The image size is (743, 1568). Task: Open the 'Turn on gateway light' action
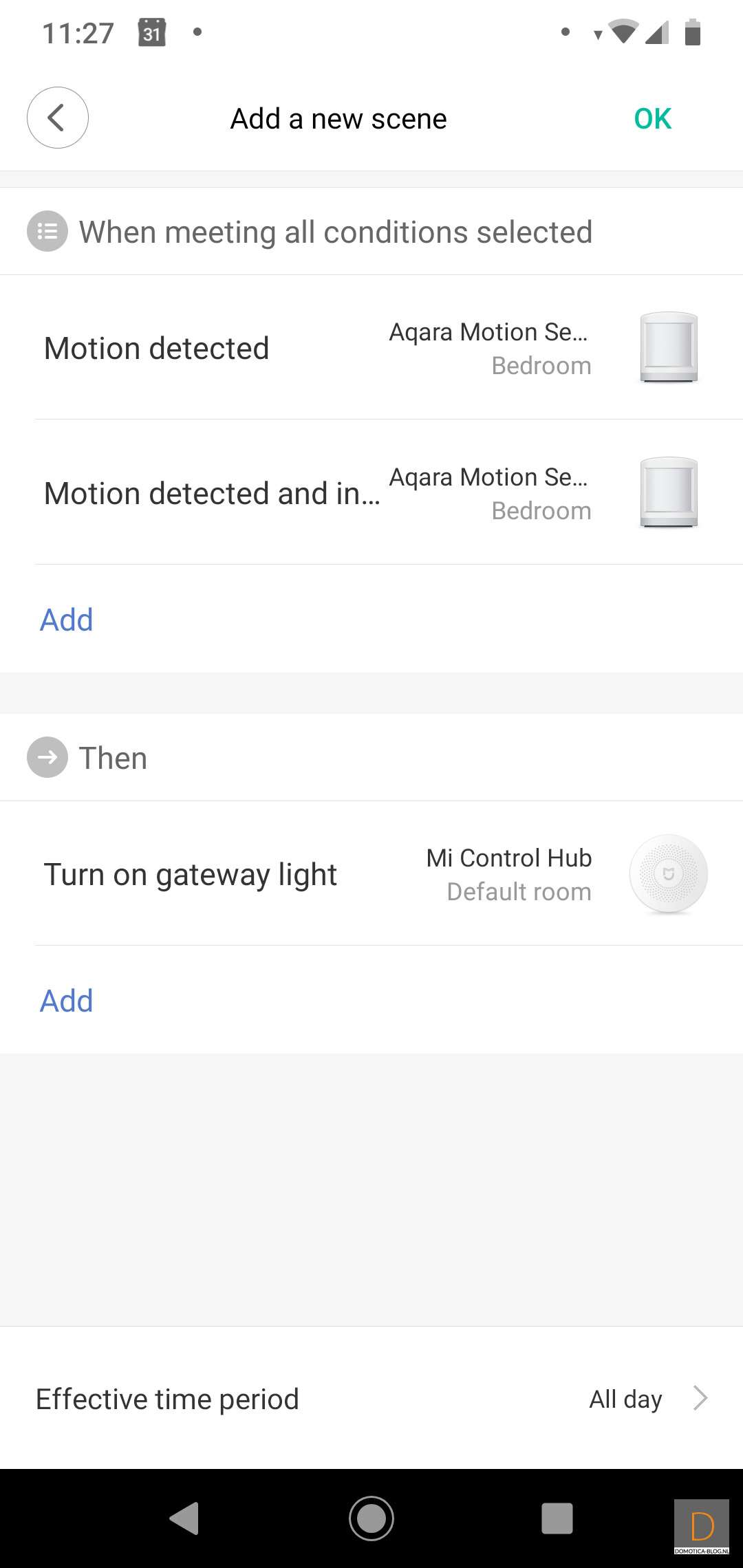(371, 874)
